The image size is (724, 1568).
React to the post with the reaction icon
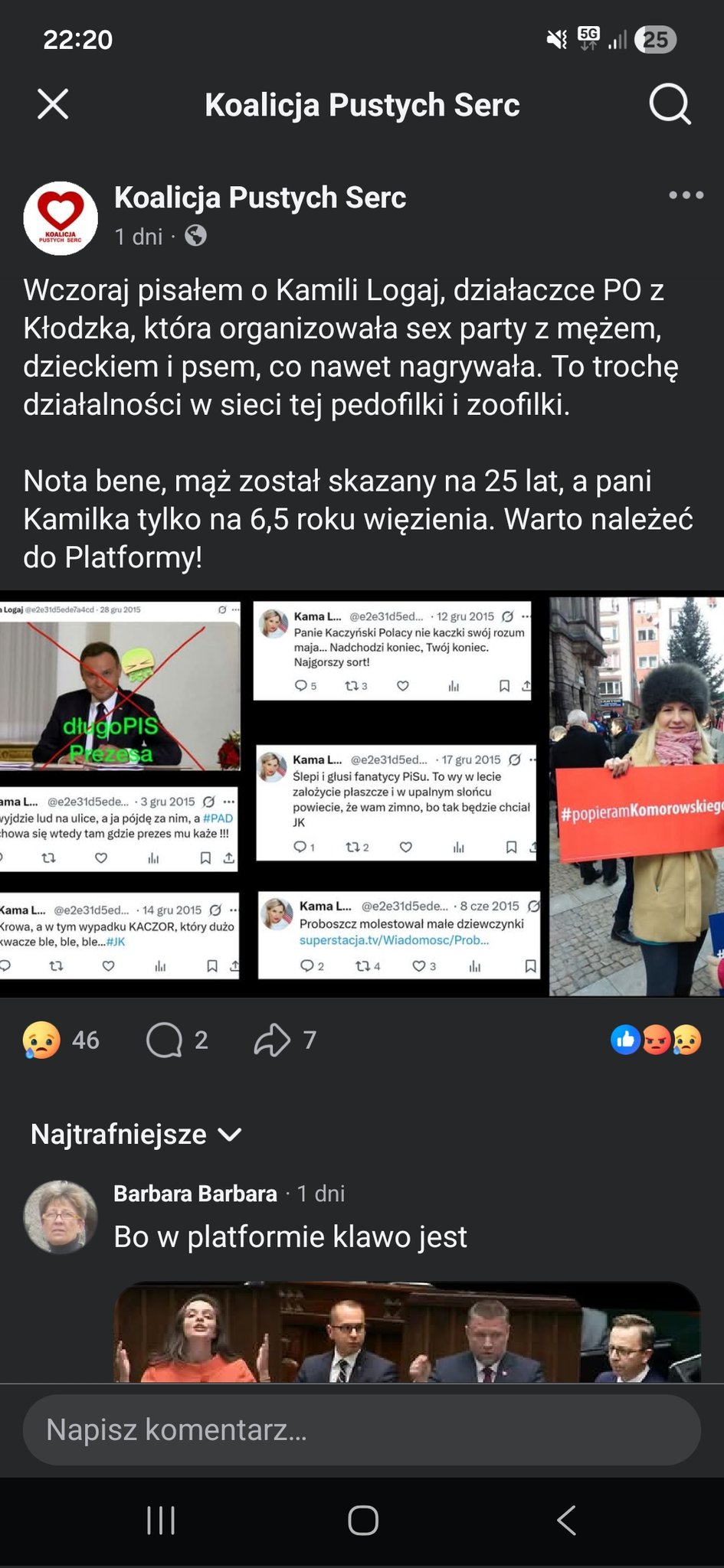pyautogui.click(x=42, y=1040)
